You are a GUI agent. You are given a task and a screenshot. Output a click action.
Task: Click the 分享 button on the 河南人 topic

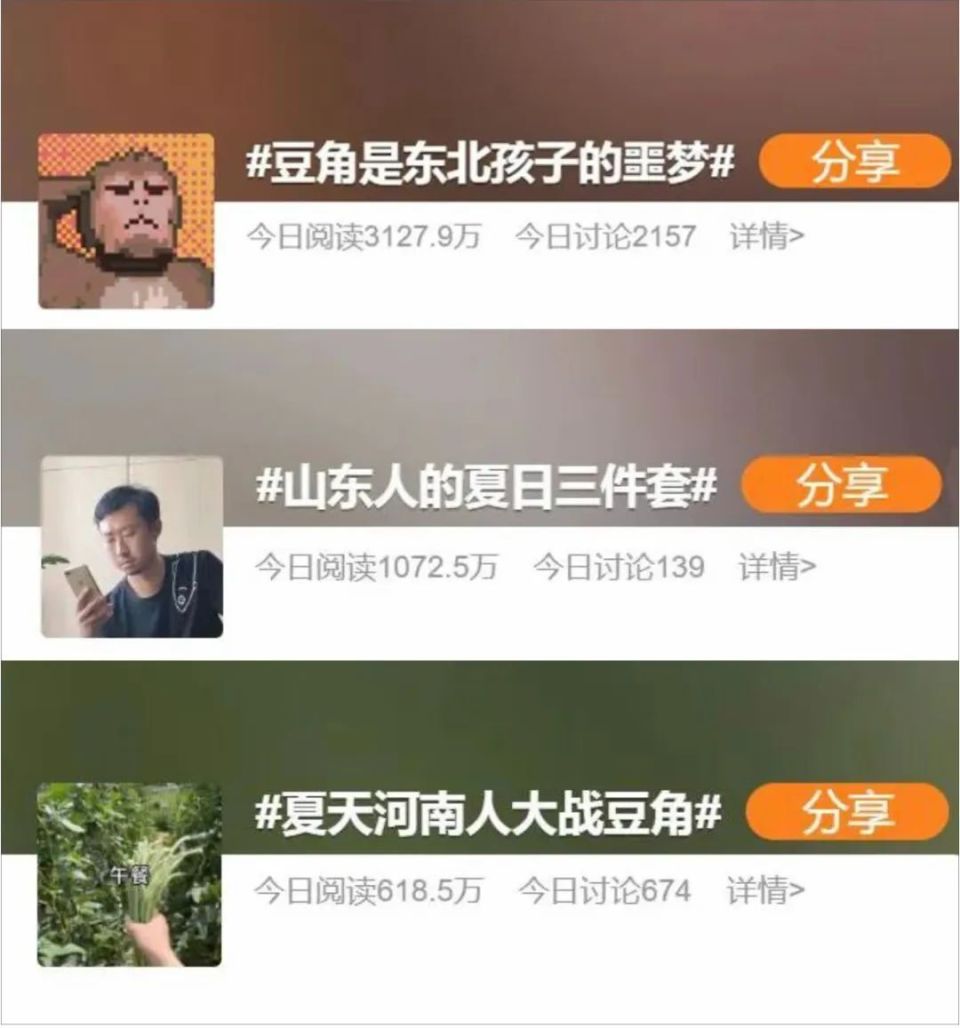pyautogui.click(x=845, y=812)
